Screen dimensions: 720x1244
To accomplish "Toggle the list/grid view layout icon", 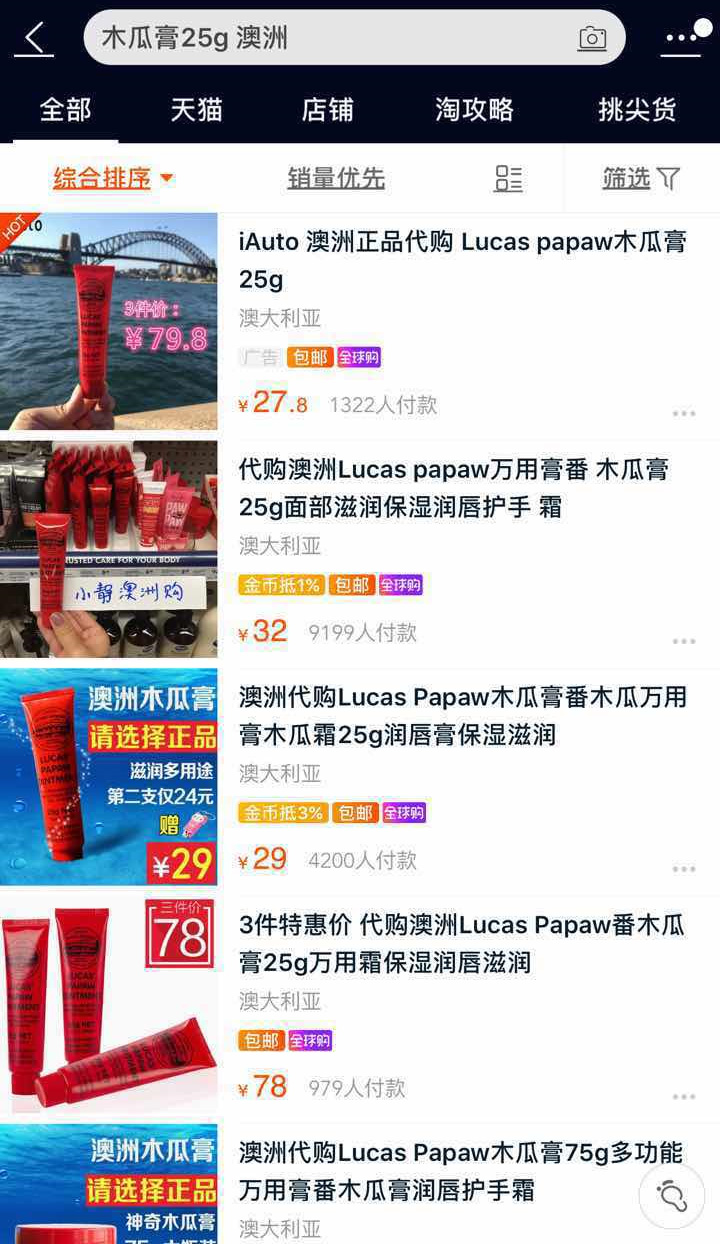I will tap(508, 179).
